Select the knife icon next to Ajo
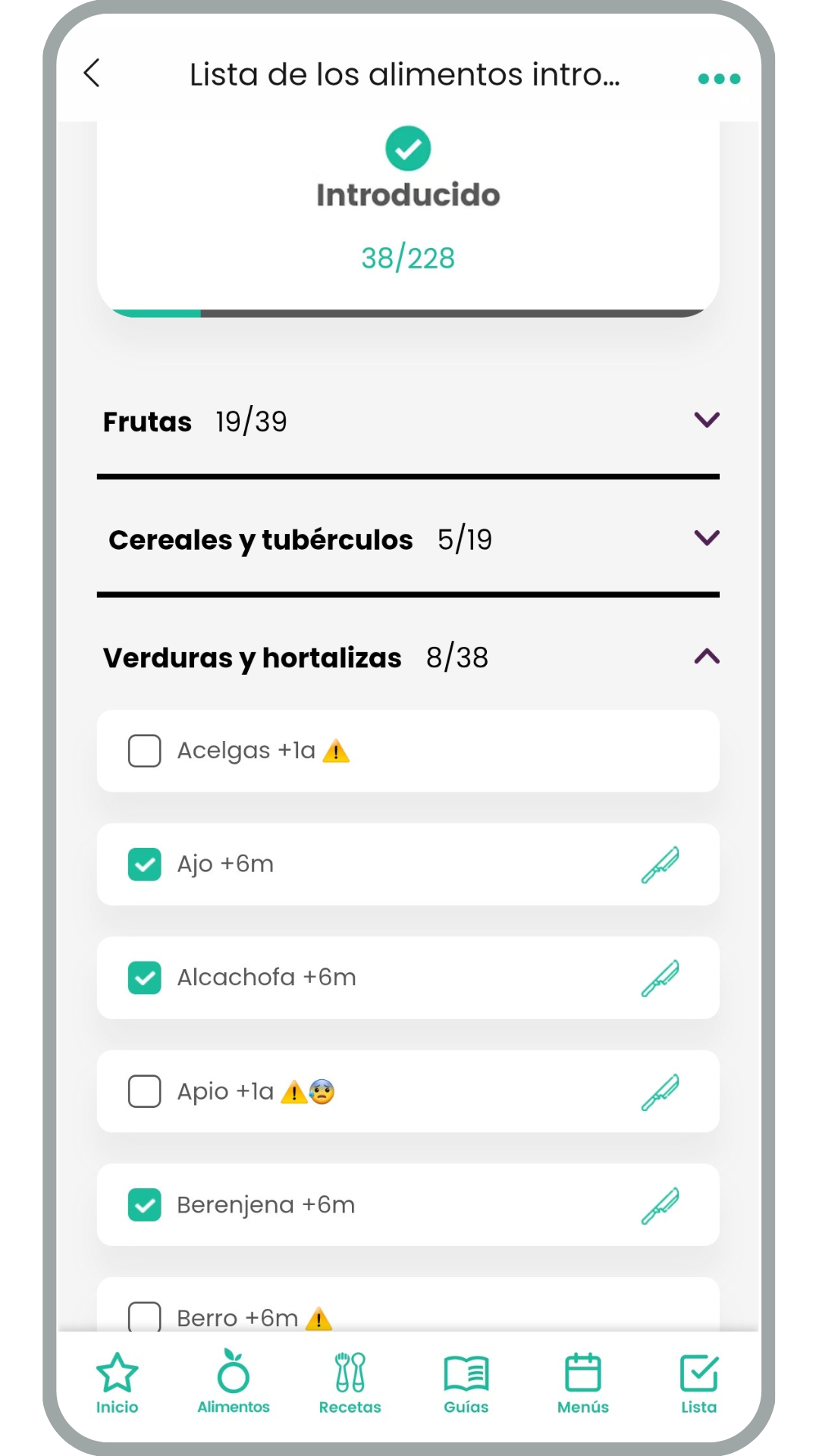This screenshot has width=819, height=1456. pos(661,864)
